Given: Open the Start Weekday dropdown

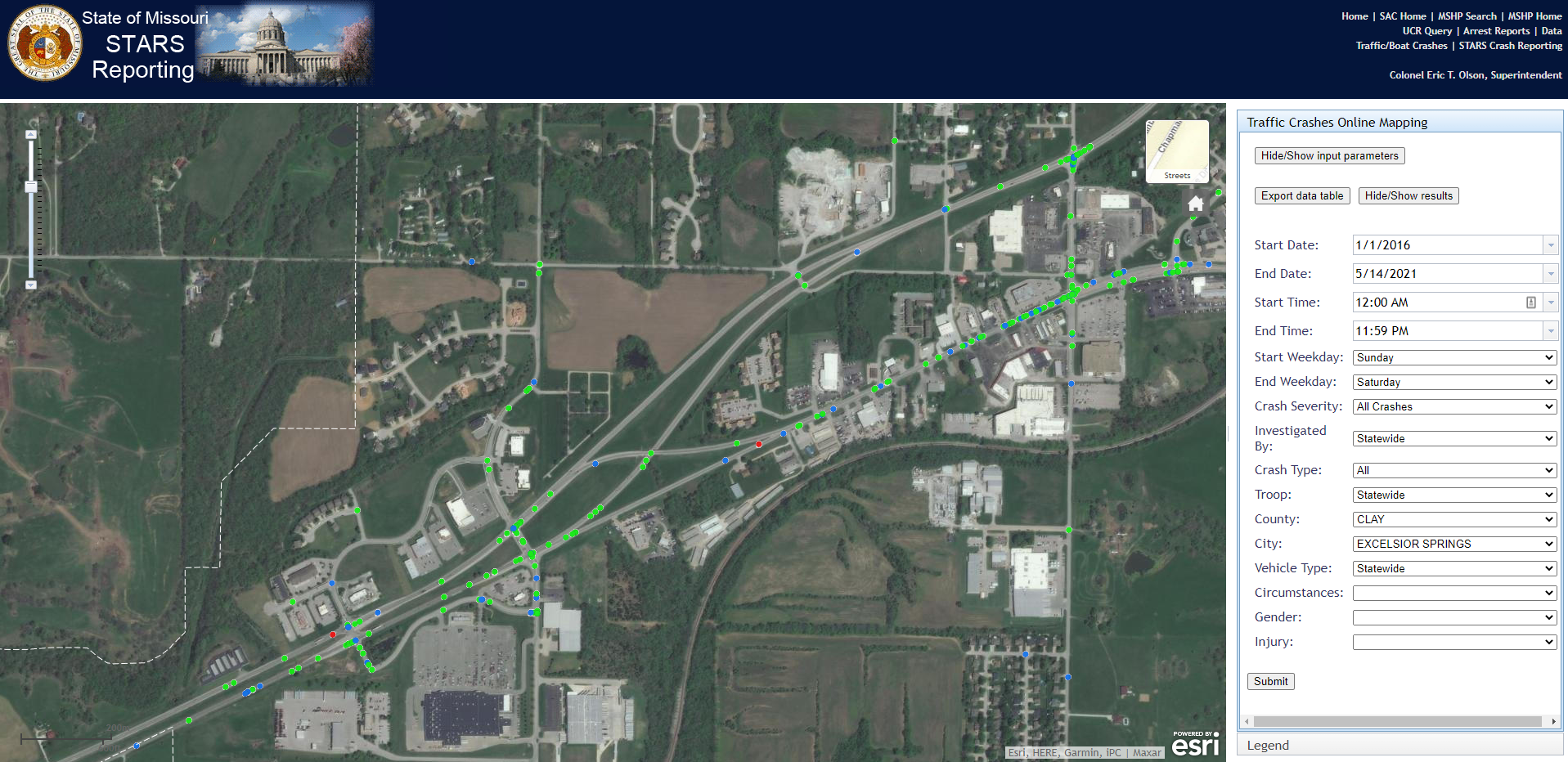Looking at the screenshot, I should [1454, 357].
